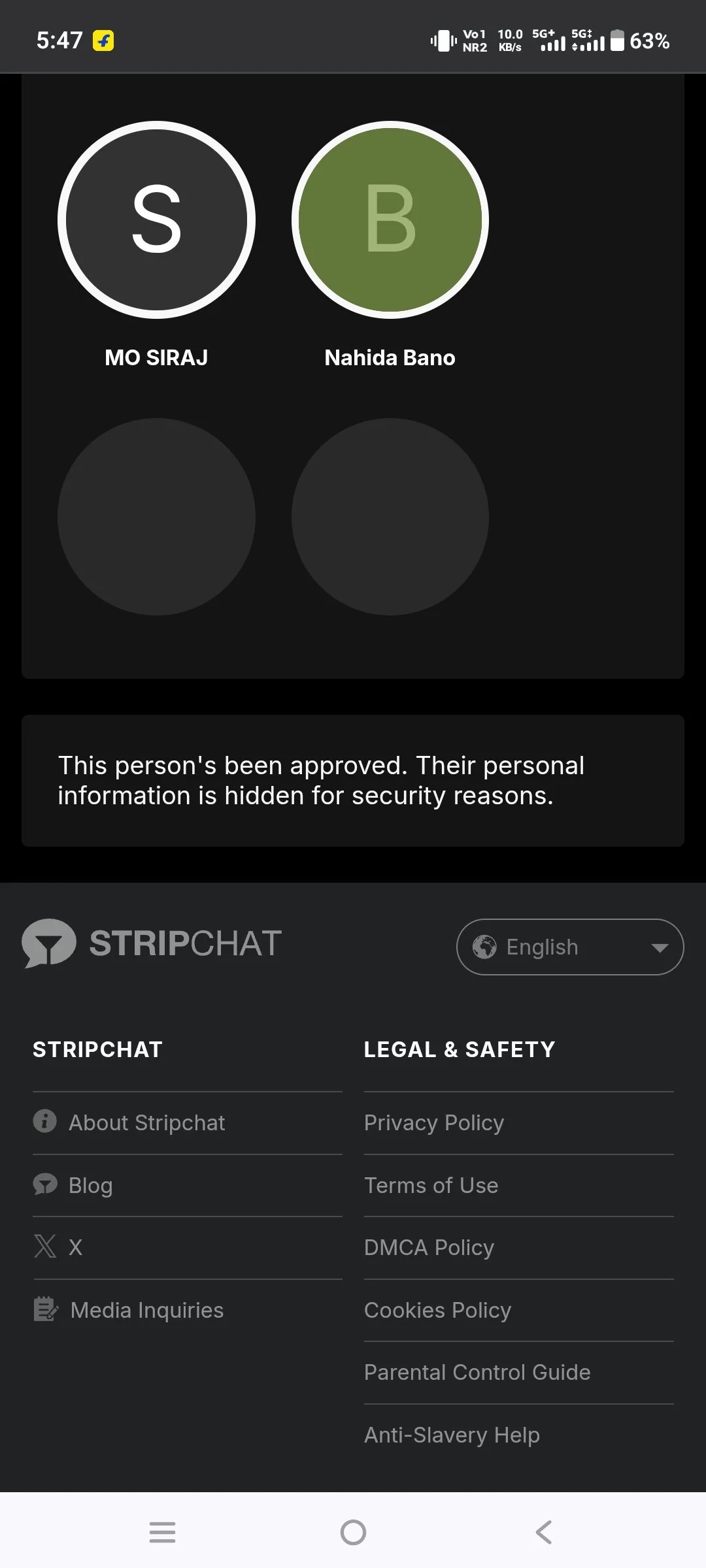View the Privacy Policy

tap(434, 1122)
